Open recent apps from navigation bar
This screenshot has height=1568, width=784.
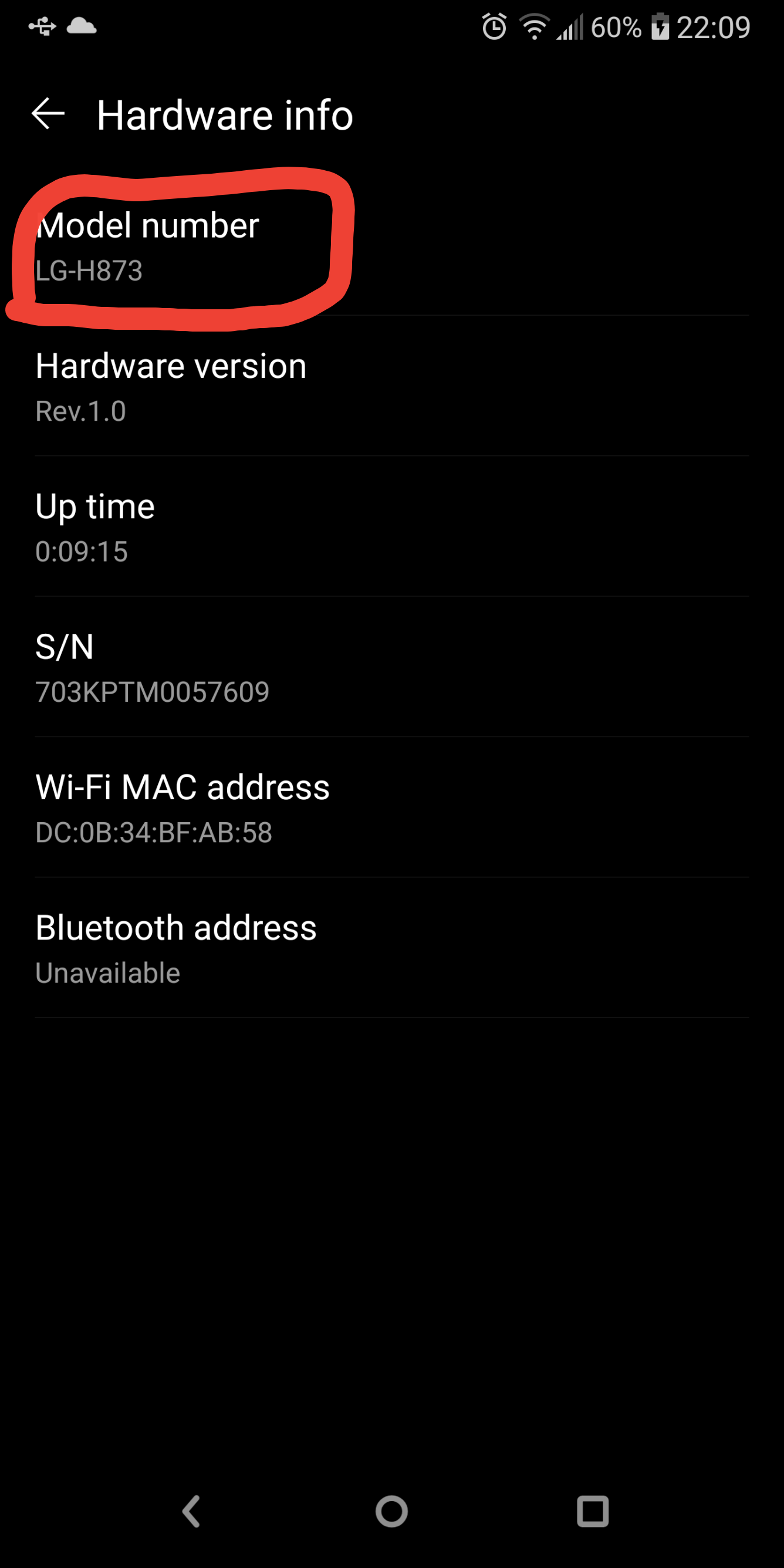[592, 1510]
